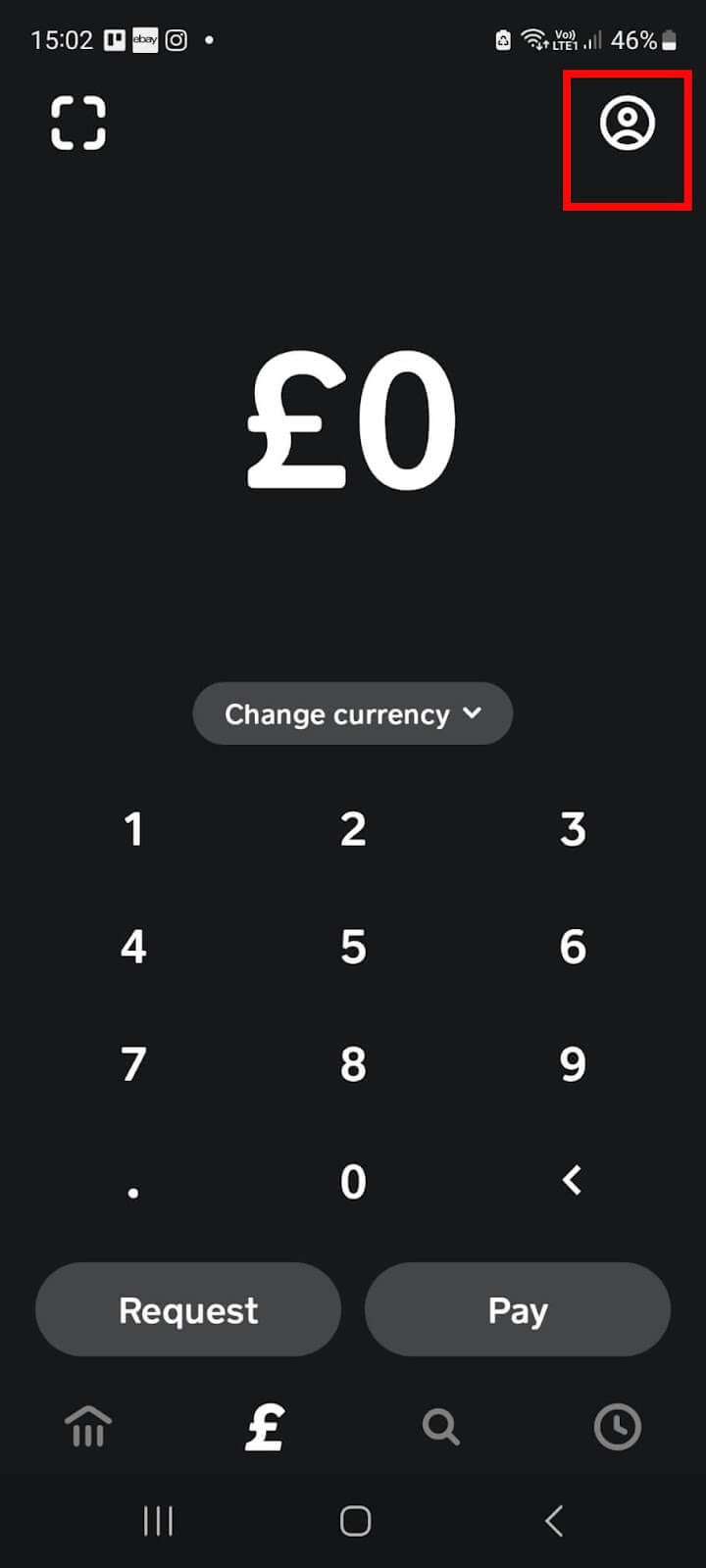Add a decimal point to the amount
Image resolution: width=706 pixels, height=1568 pixels.
[133, 1182]
